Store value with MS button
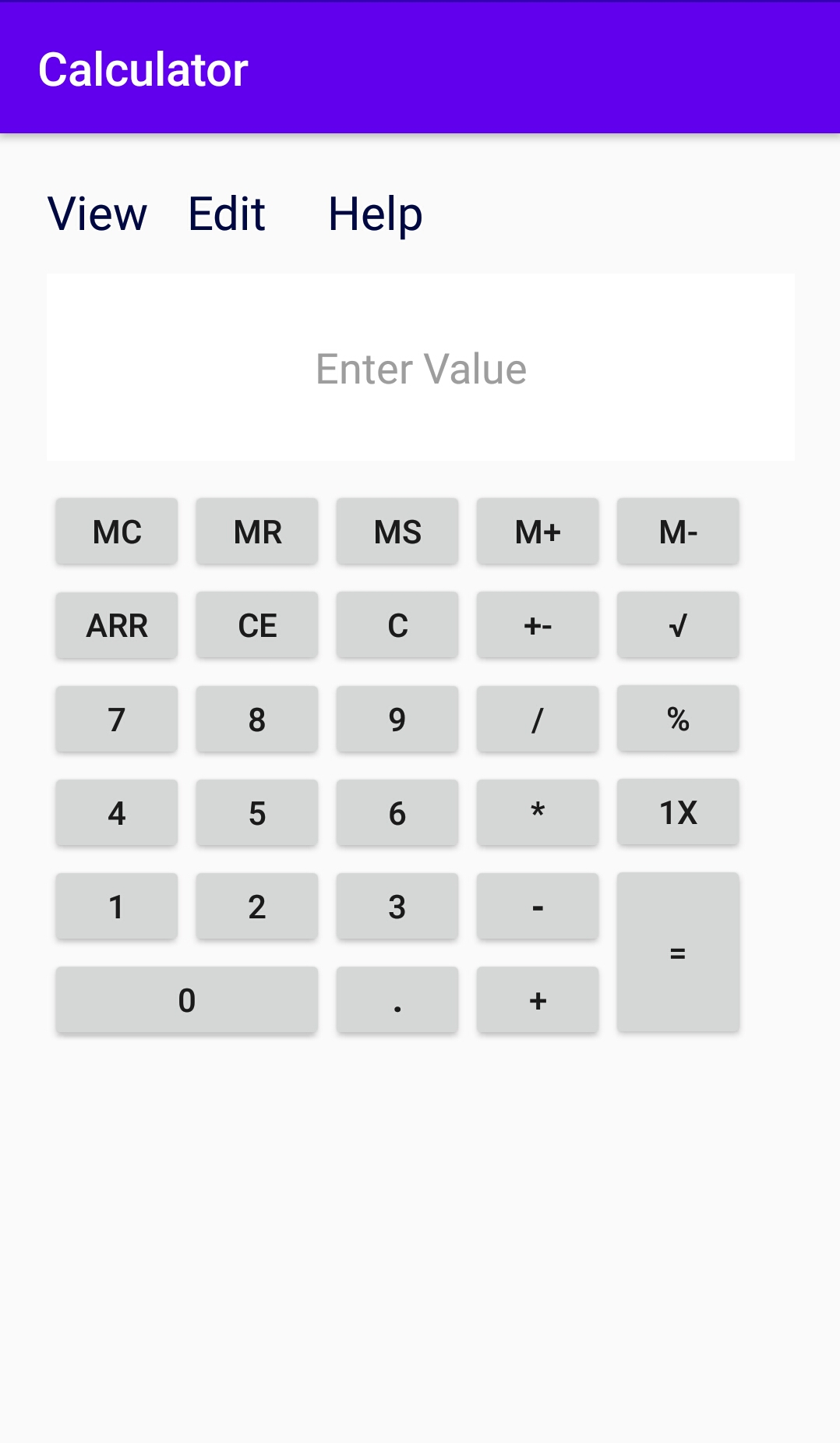 click(x=397, y=532)
